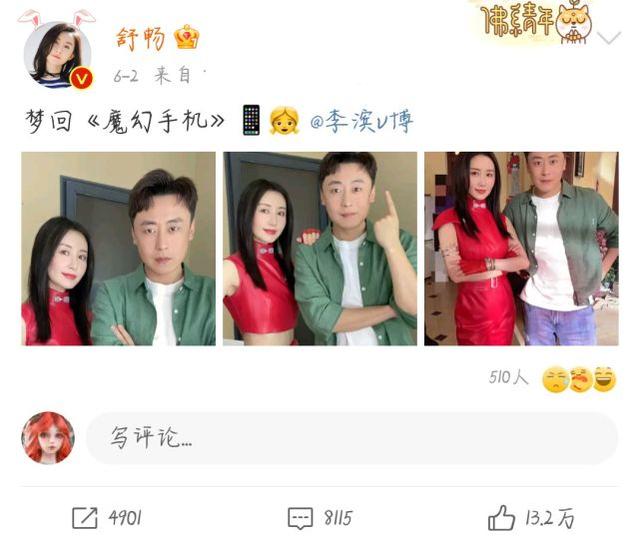View the full-body standing photo

[520, 248]
